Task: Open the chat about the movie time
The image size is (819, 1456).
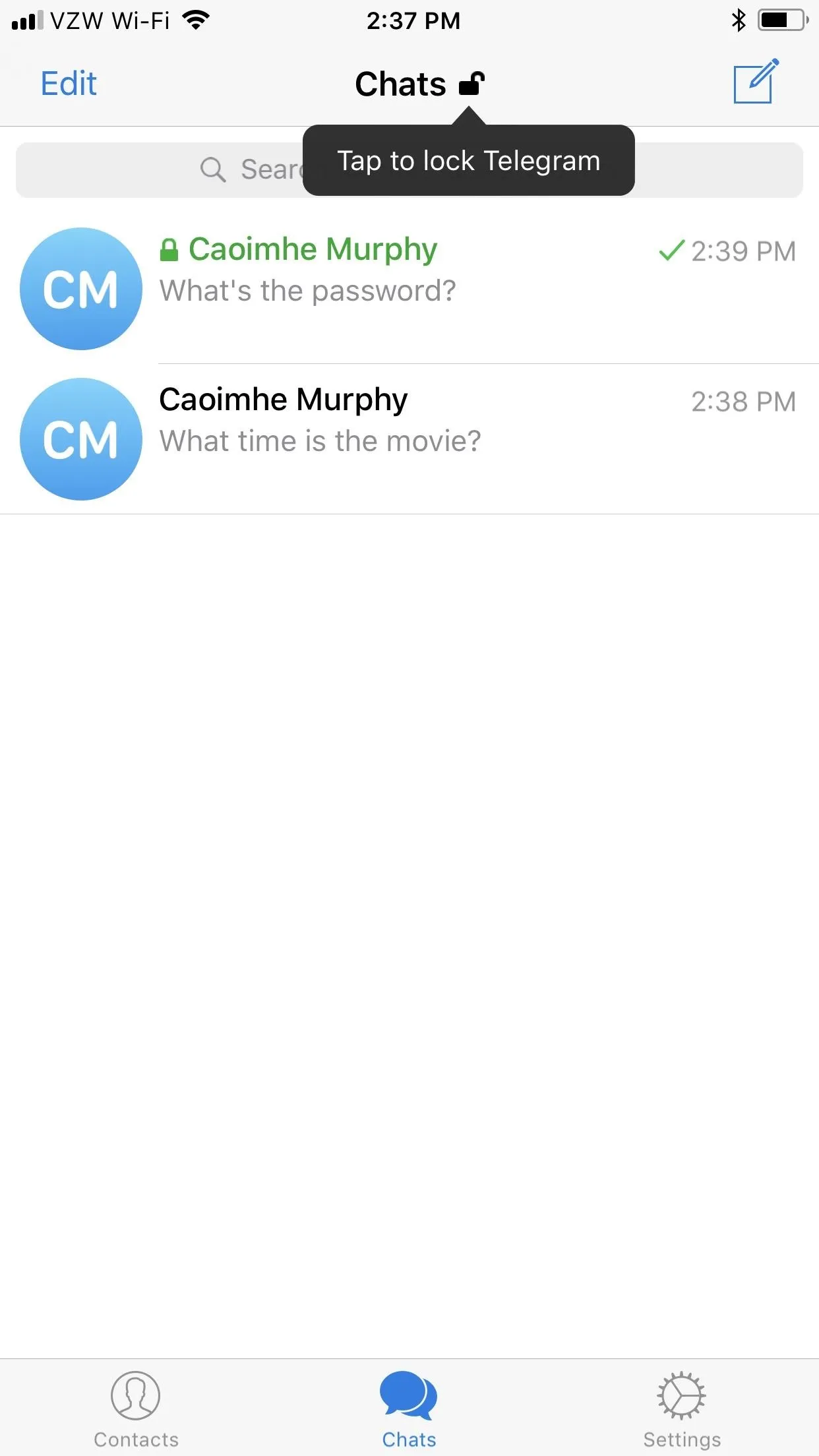Action: point(409,439)
